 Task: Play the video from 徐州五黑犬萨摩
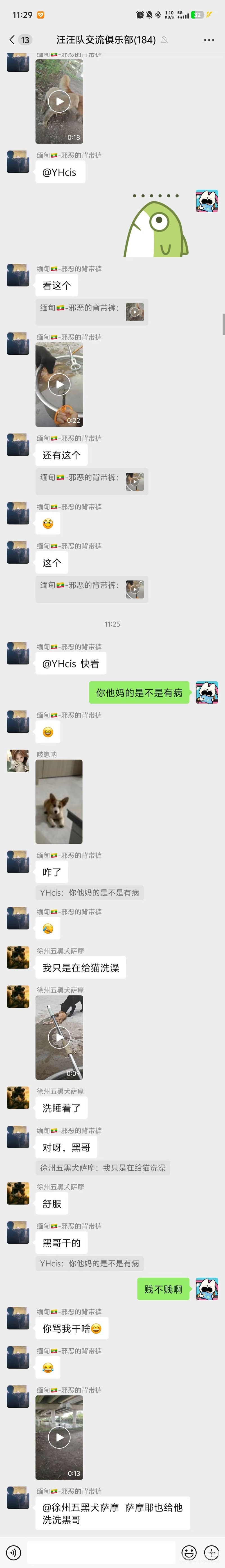59,1037
